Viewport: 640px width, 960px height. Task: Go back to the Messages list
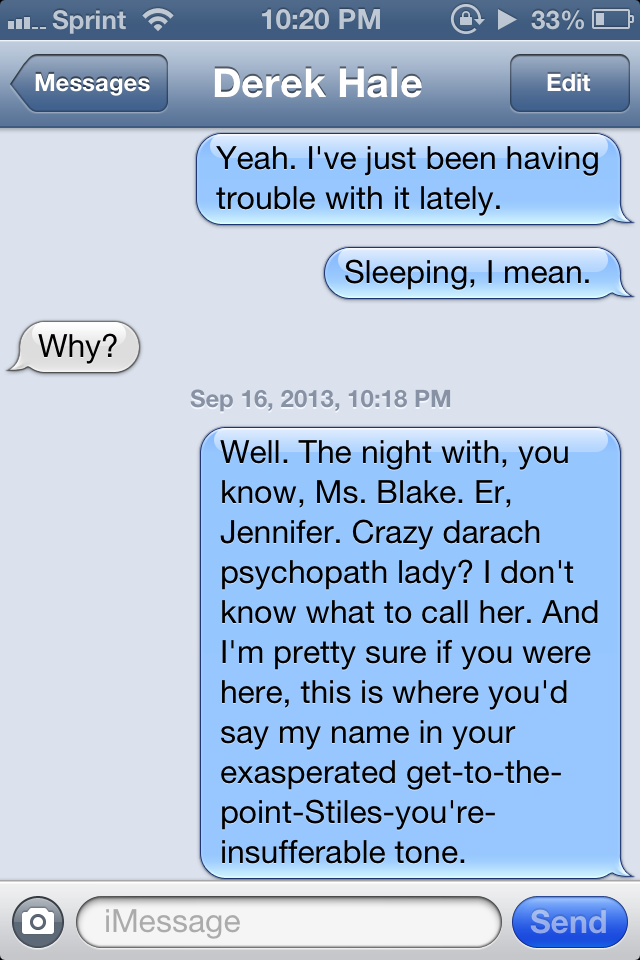click(90, 84)
